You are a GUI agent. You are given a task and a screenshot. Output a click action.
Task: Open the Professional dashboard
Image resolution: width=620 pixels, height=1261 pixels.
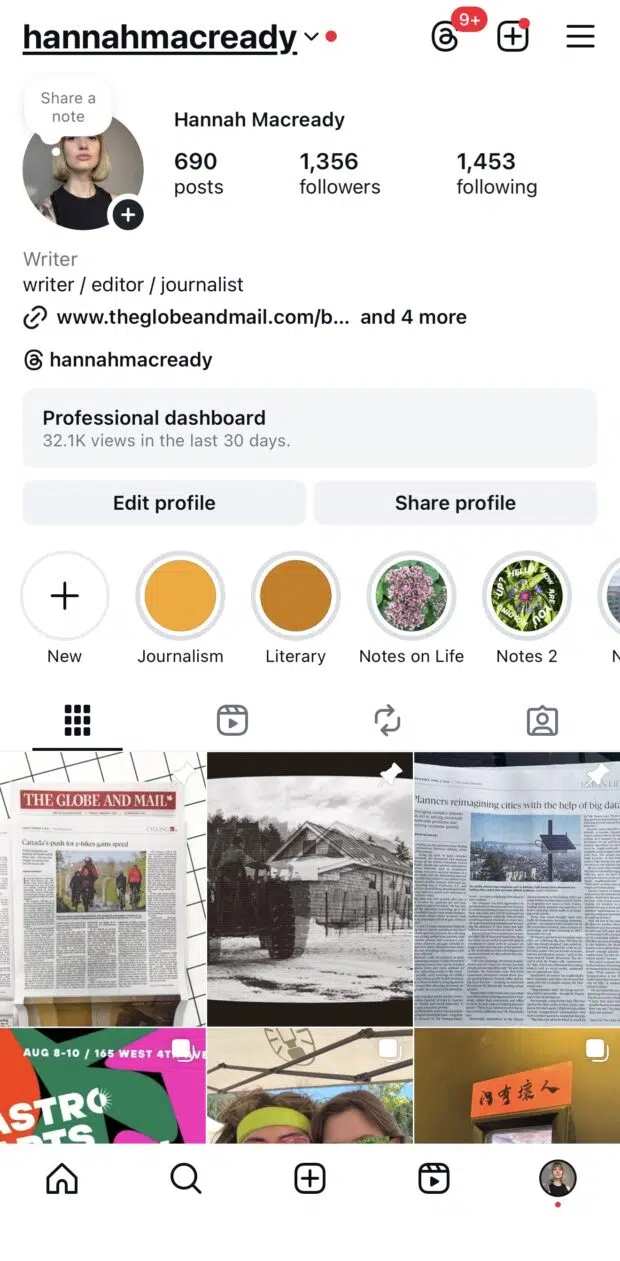pos(309,428)
